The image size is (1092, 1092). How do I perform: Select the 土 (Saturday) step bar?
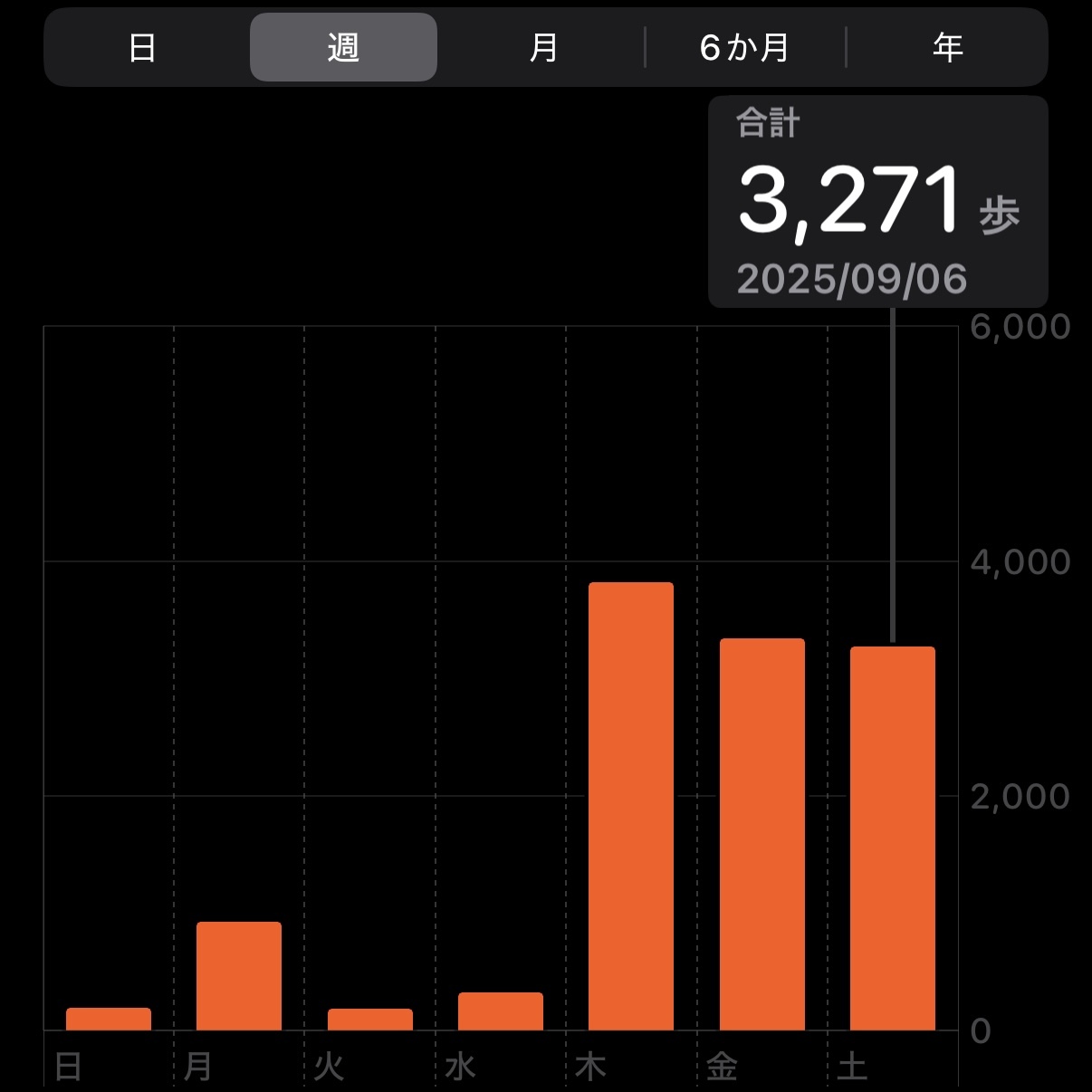[893, 838]
